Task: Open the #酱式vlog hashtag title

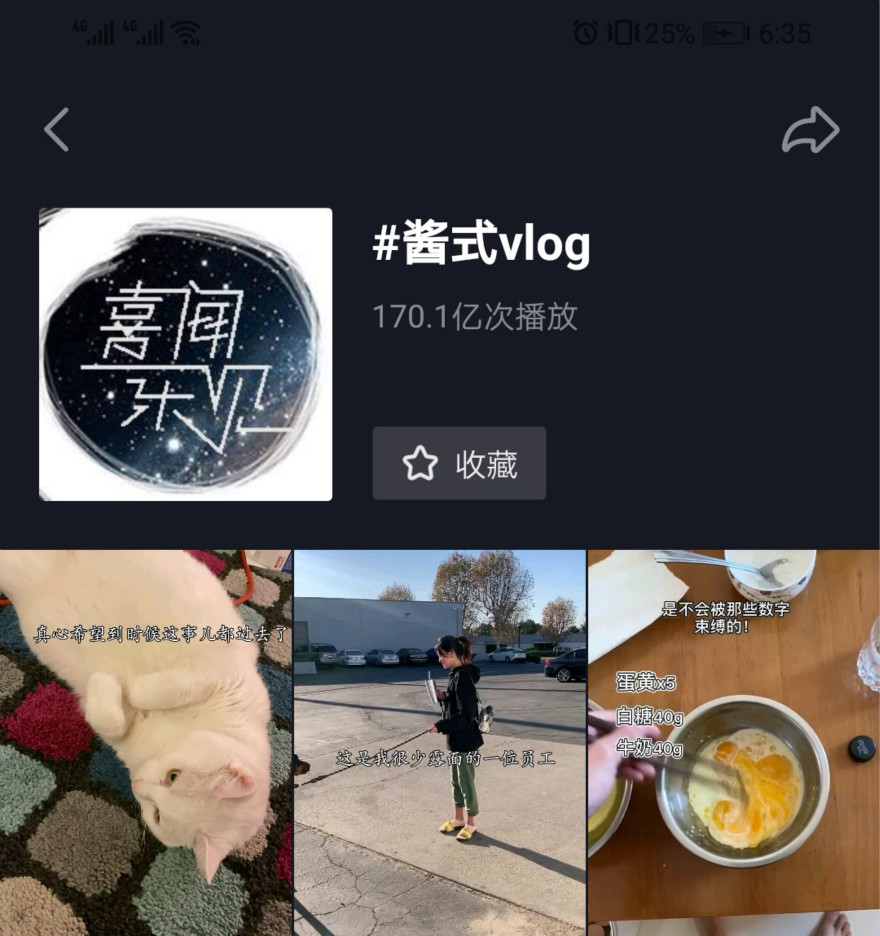Action: point(482,241)
